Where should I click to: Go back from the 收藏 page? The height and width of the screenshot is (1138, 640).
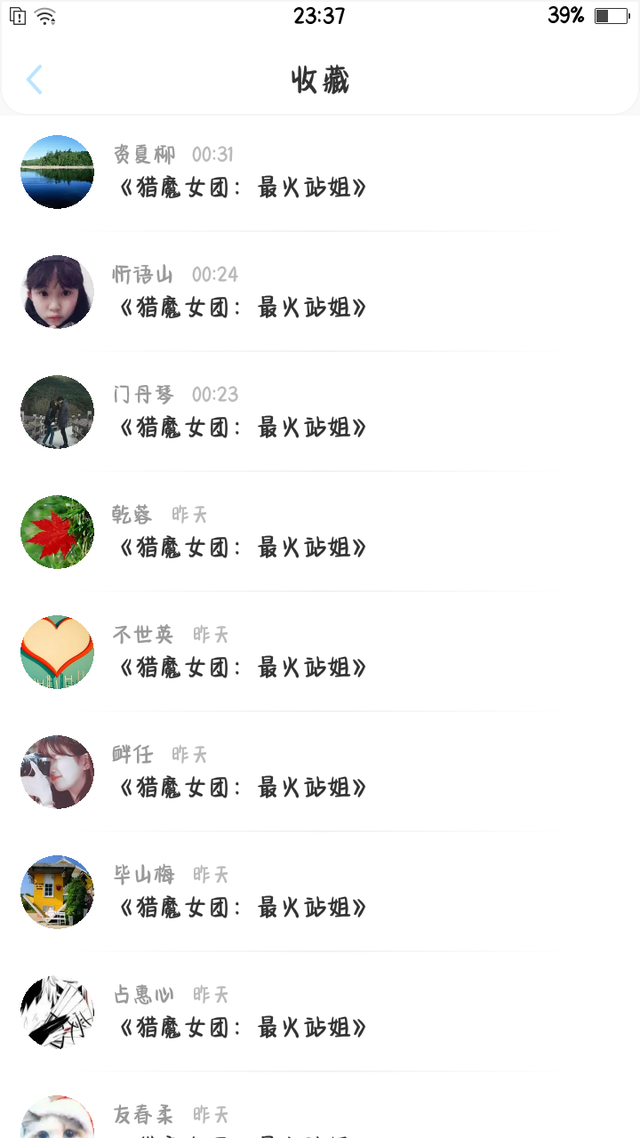[34, 79]
